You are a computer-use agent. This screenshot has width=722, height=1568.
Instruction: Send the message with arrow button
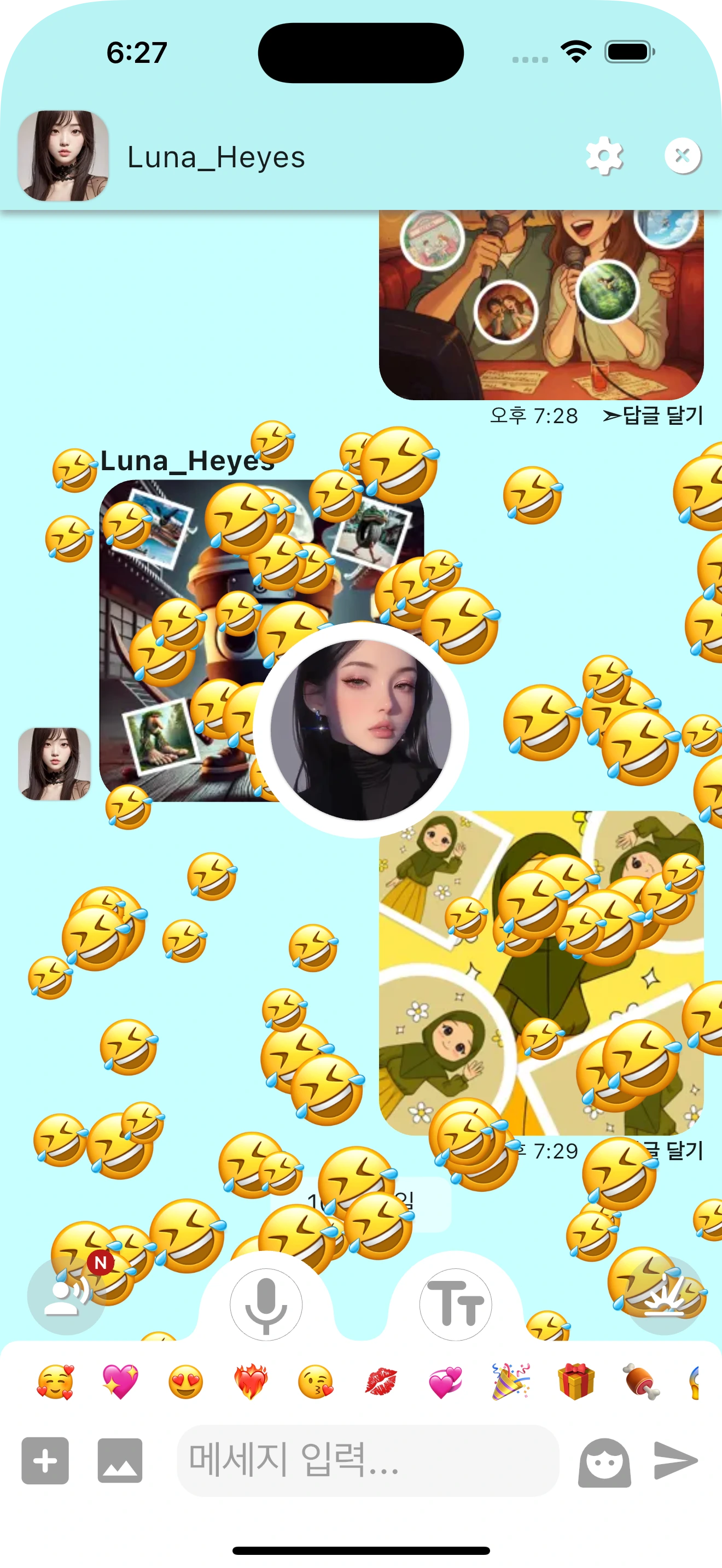click(x=676, y=1460)
